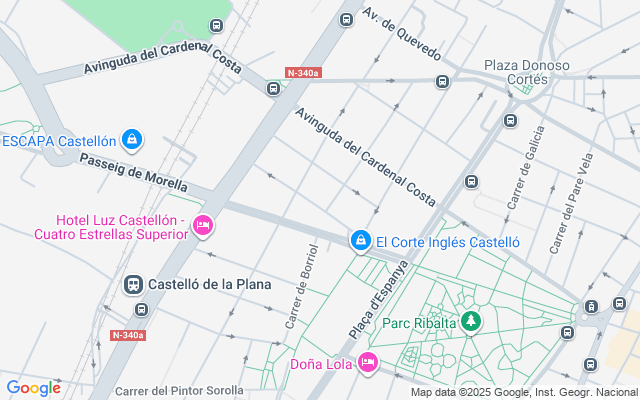The image size is (640, 400).
Task: Open El Corte Inglés Castelló shopping marker
Action: (x=360, y=240)
